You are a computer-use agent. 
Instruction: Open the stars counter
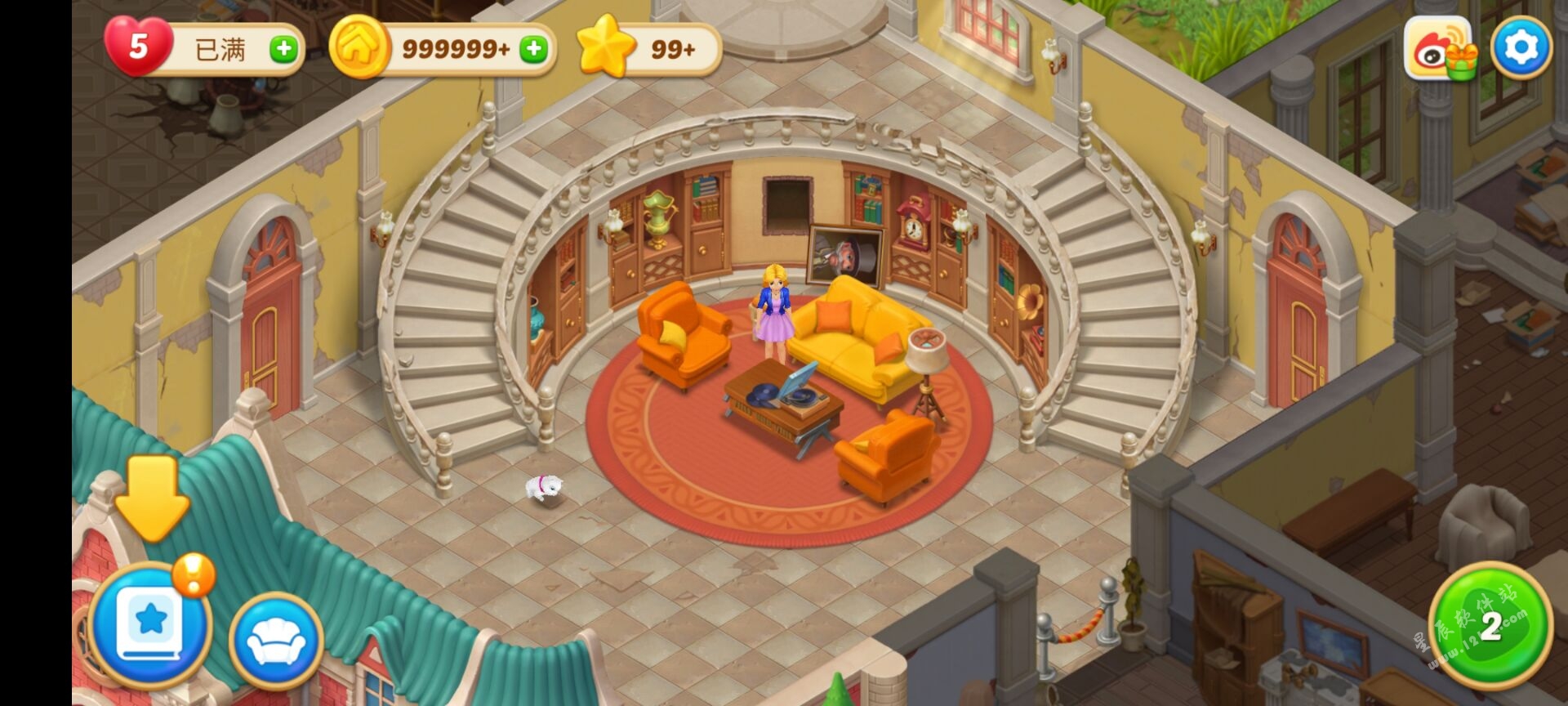(x=649, y=49)
